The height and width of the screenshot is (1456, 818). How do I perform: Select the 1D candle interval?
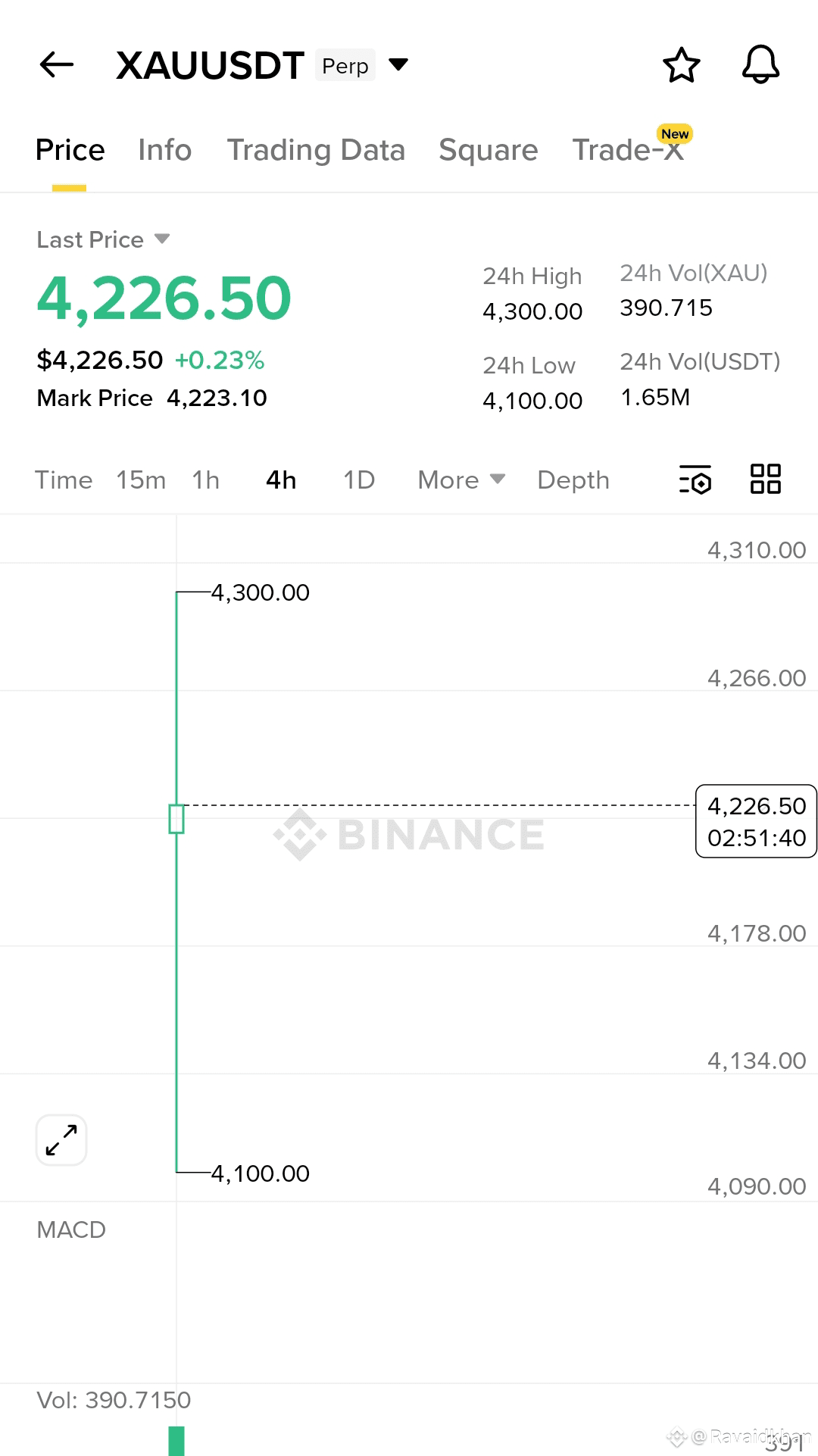pyautogui.click(x=357, y=480)
